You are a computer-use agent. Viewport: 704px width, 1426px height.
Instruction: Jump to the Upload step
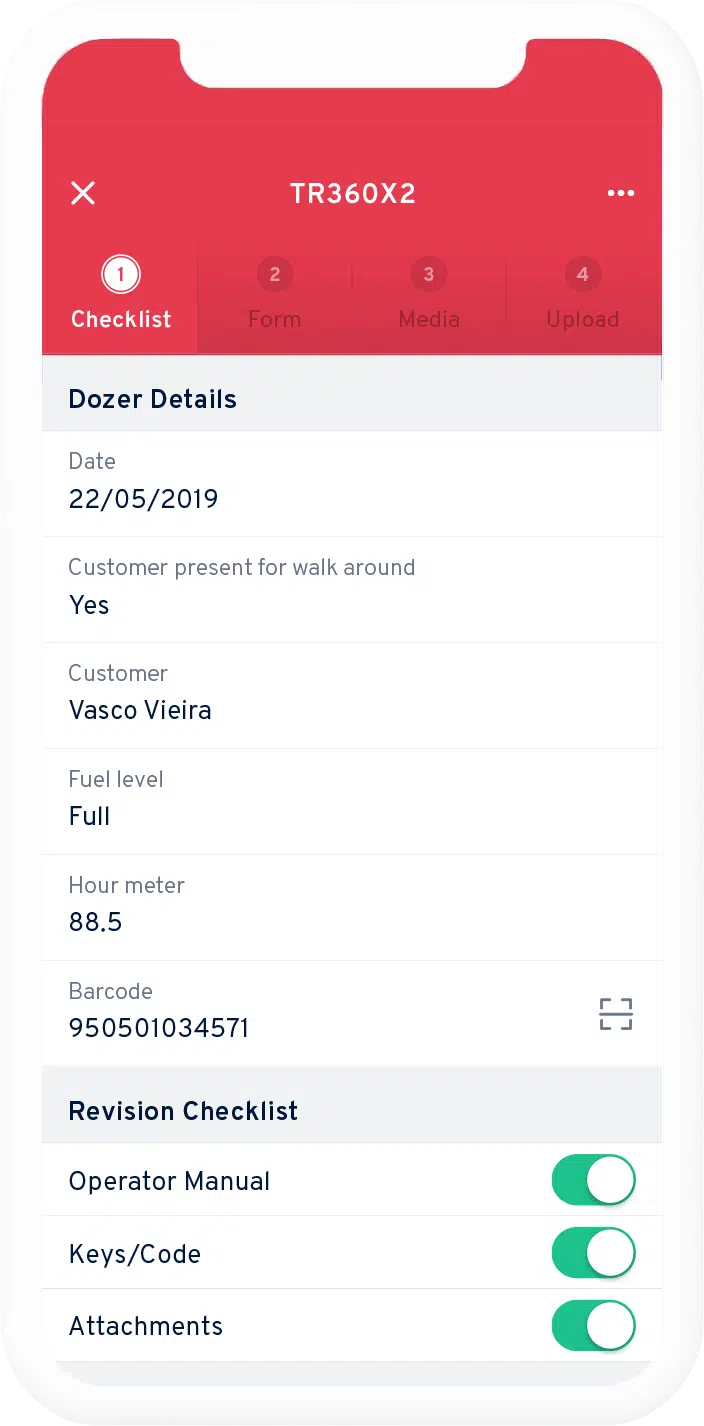[583, 294]
